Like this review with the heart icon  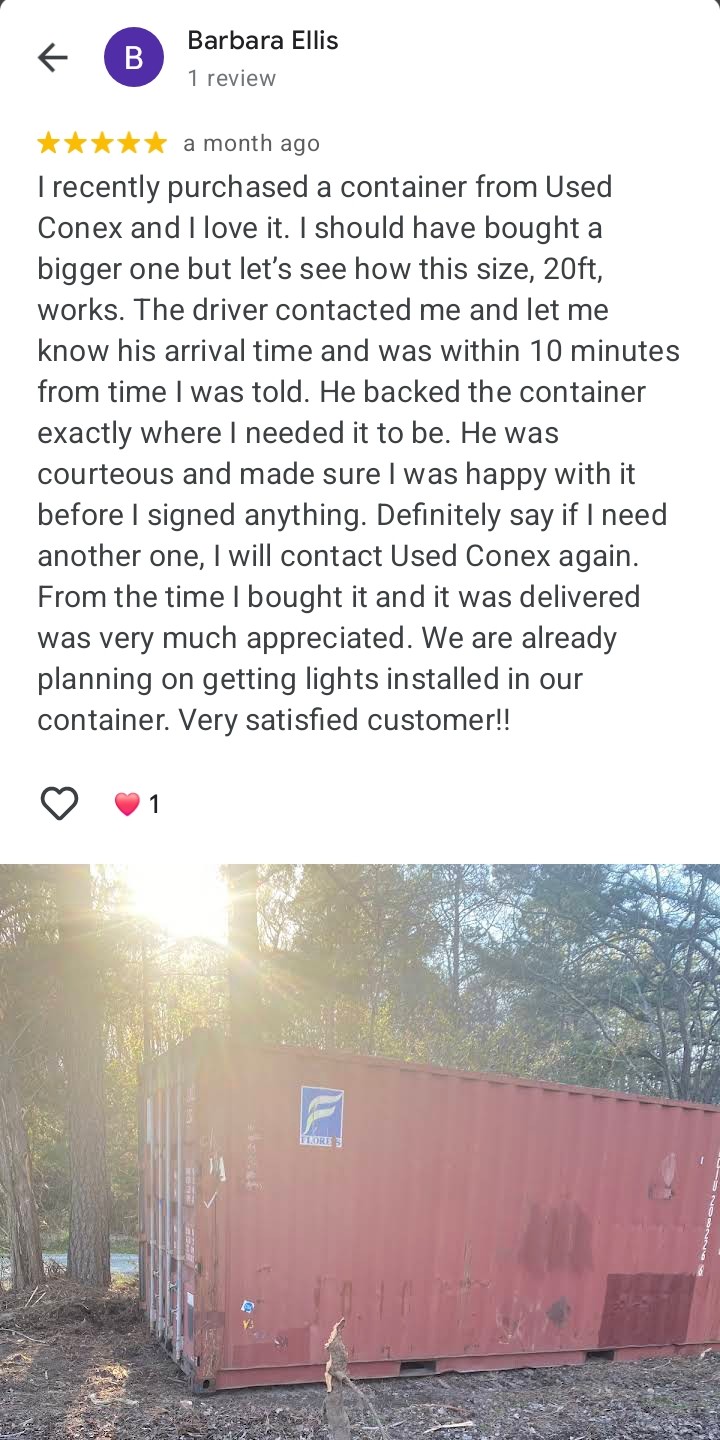coord(59,804)
